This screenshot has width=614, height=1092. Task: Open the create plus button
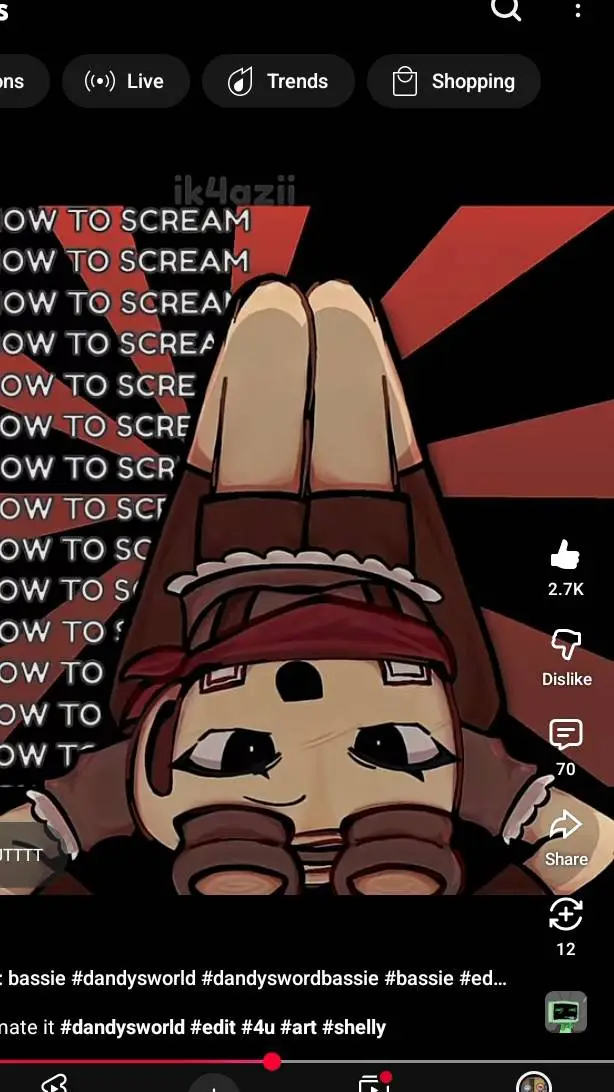213,1085
